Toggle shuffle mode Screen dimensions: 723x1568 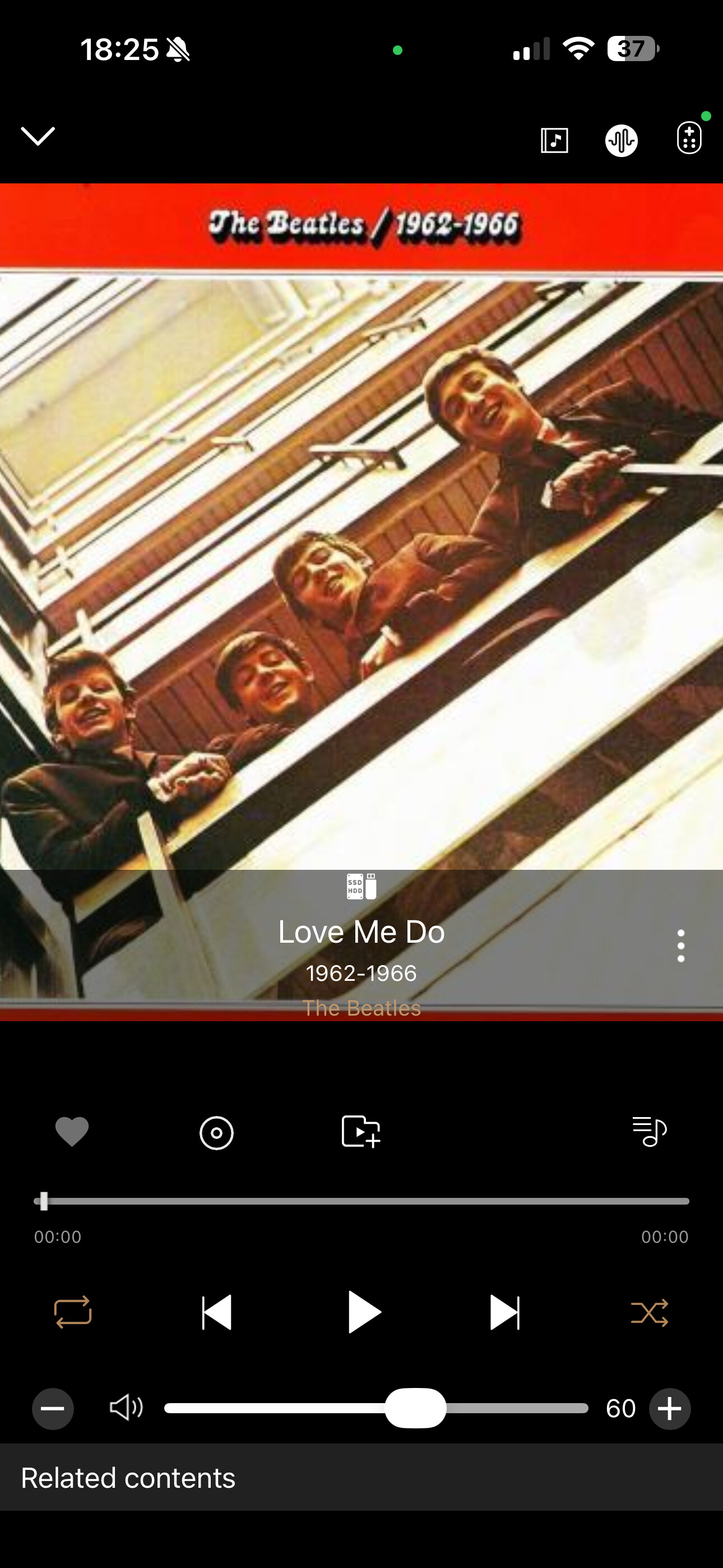point(650,1312)
